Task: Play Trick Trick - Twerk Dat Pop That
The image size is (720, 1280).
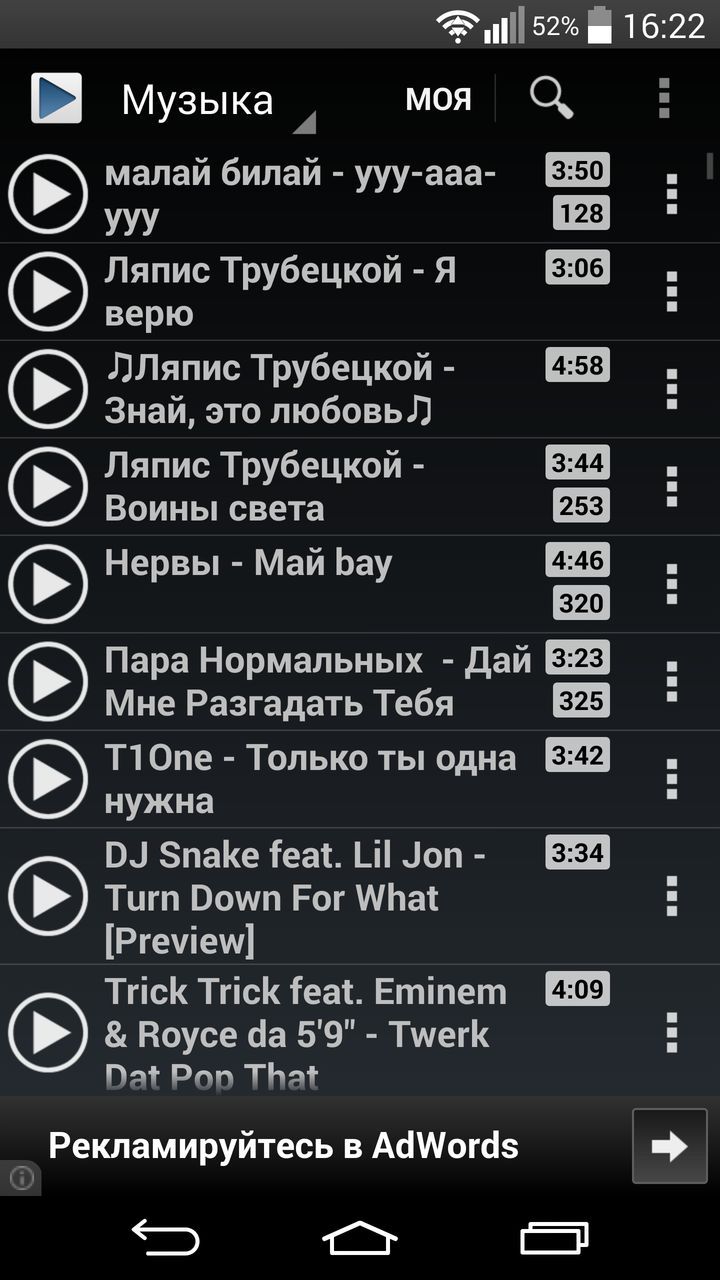Action: tap(48, 1031)
